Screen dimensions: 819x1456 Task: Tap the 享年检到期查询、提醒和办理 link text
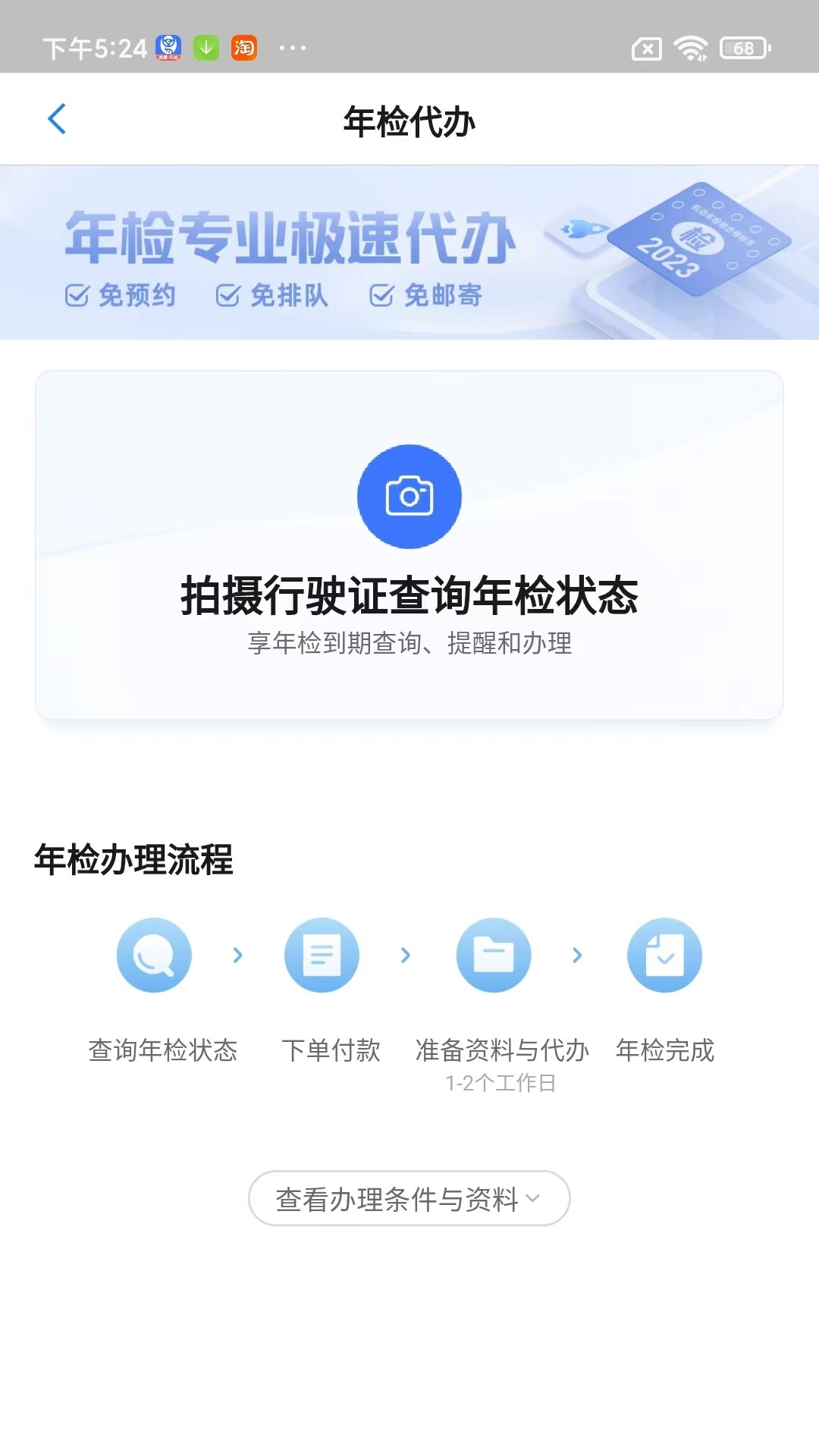click(409, 643)
